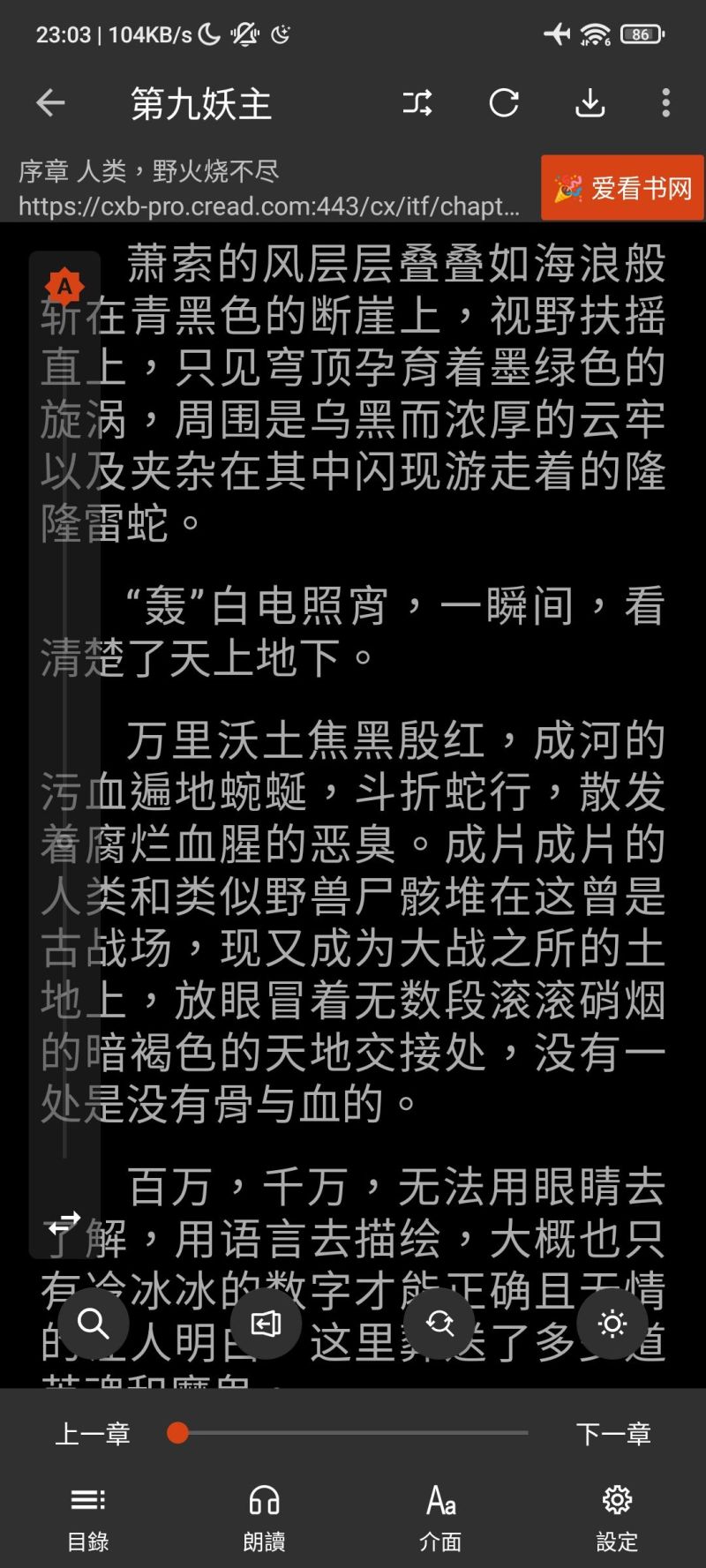
Task: Download chapters for offline reading
Action: coord(590,103)
